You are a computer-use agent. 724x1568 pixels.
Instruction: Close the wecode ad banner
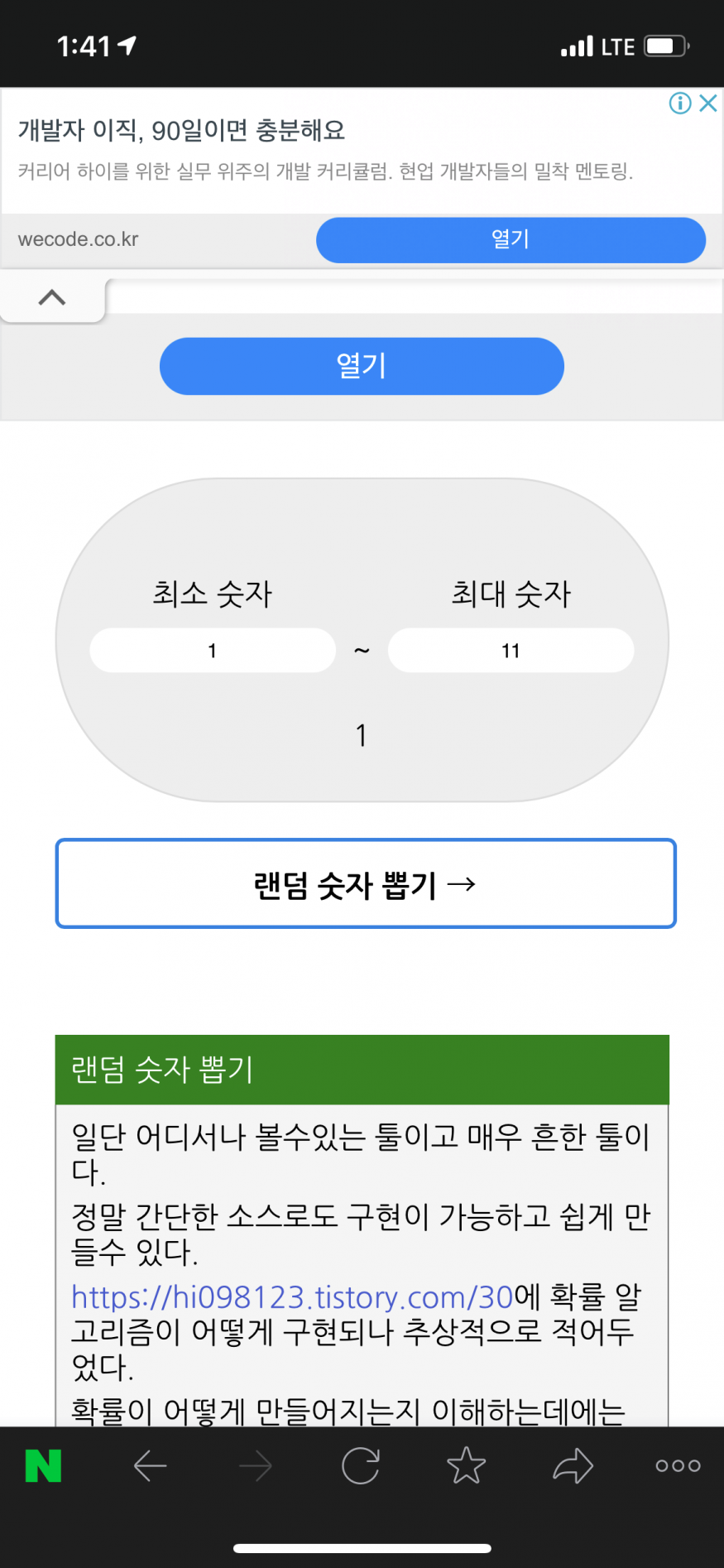point(707,103)
